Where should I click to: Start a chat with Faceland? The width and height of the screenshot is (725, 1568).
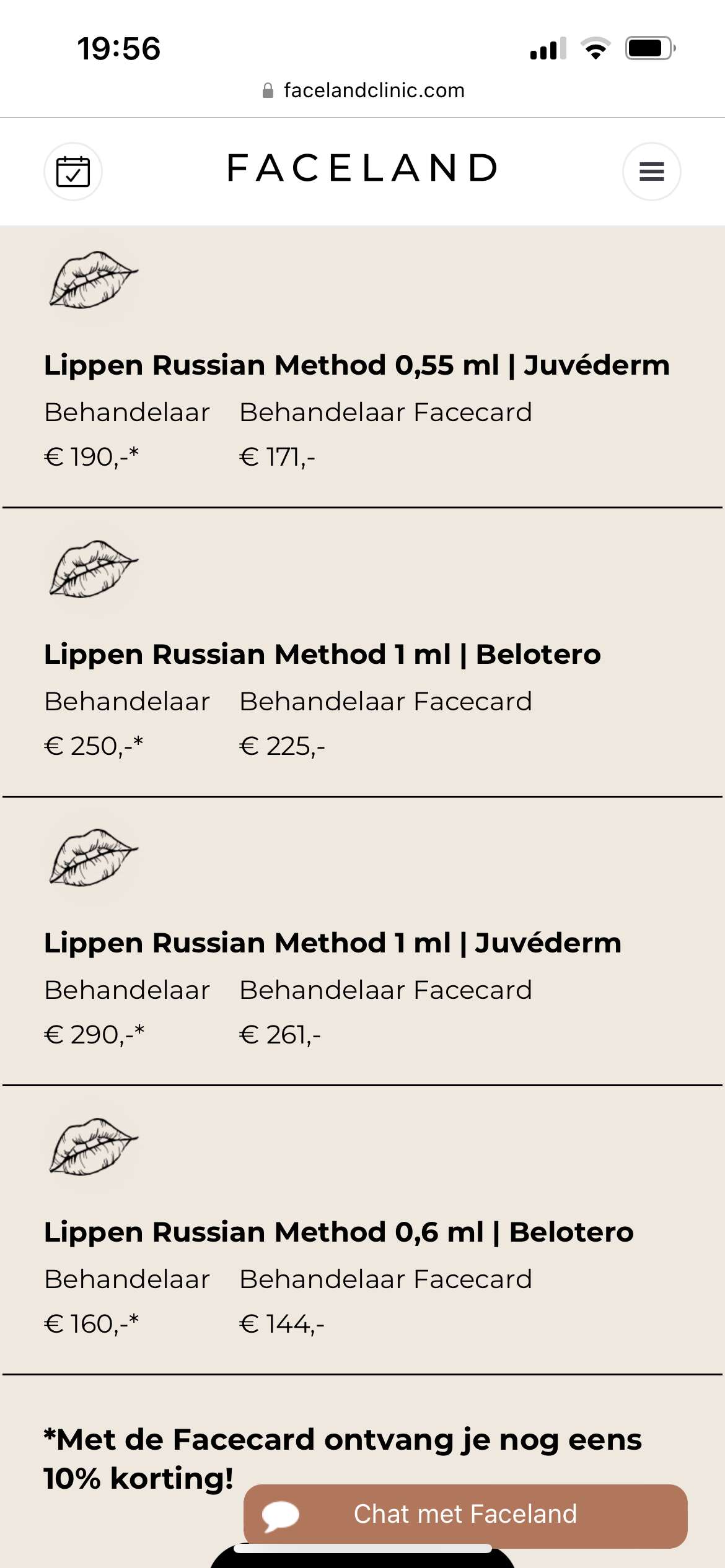coord(465,1515)
